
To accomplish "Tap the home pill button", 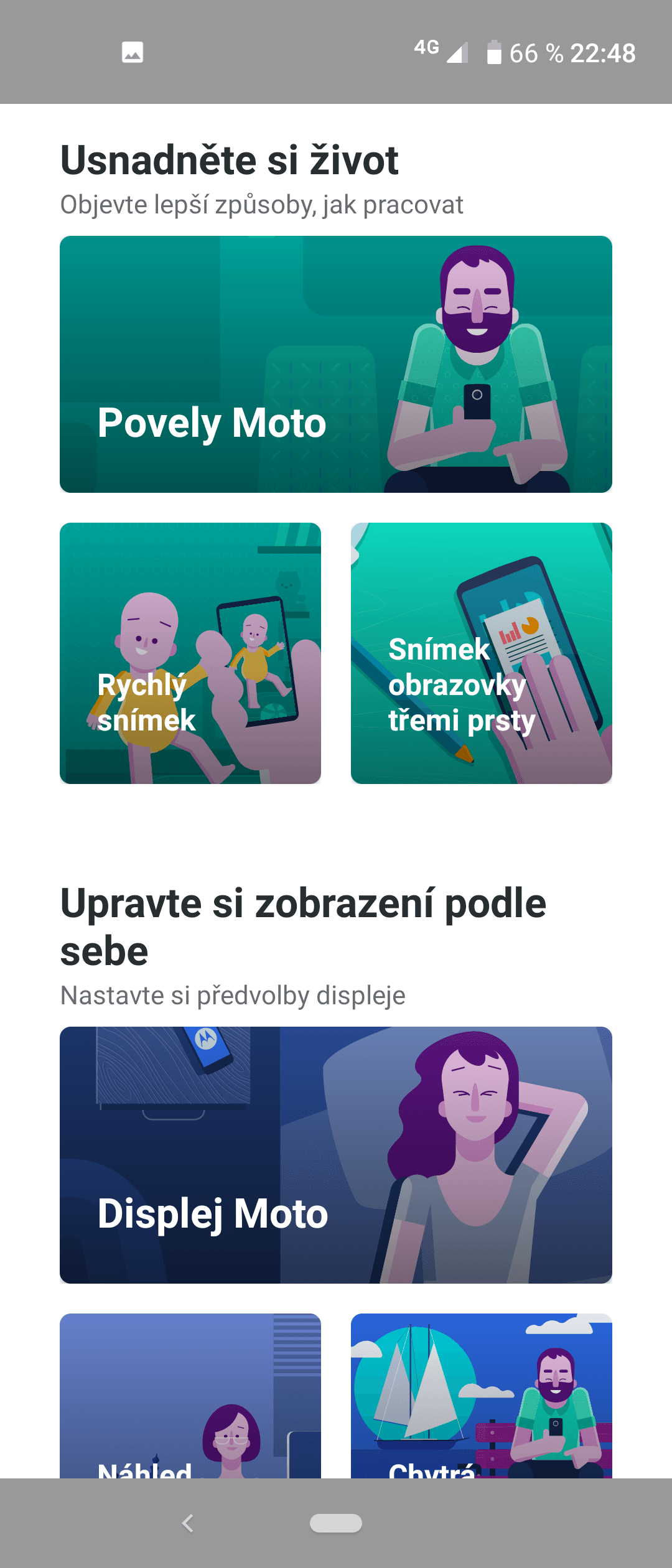I will point(336,1523).
